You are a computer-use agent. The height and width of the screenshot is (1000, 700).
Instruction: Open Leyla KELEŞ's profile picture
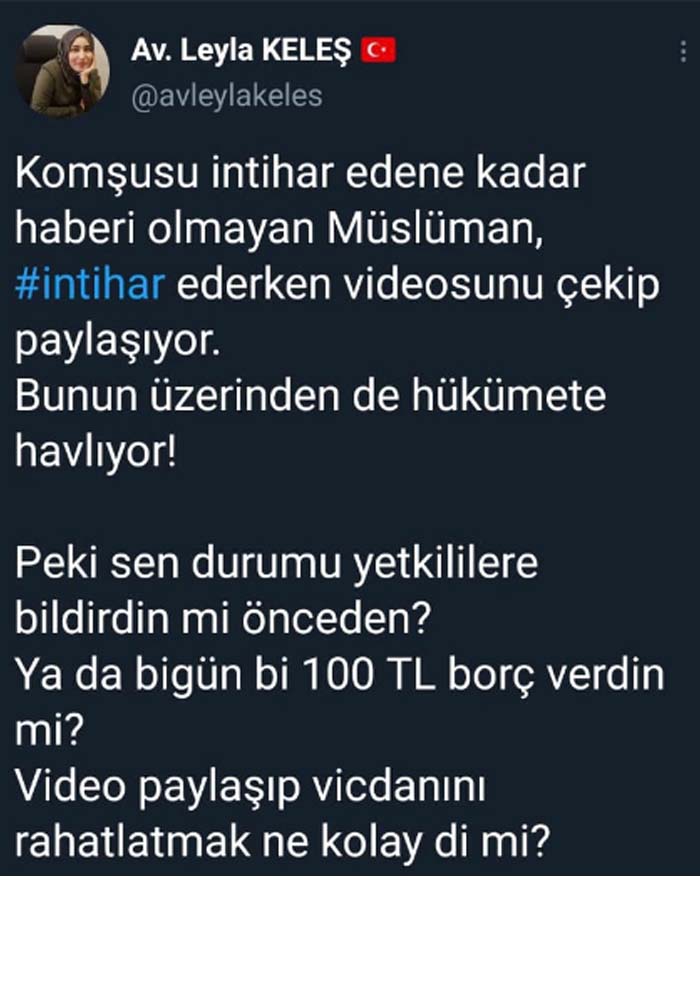click(x=64, y=71)
